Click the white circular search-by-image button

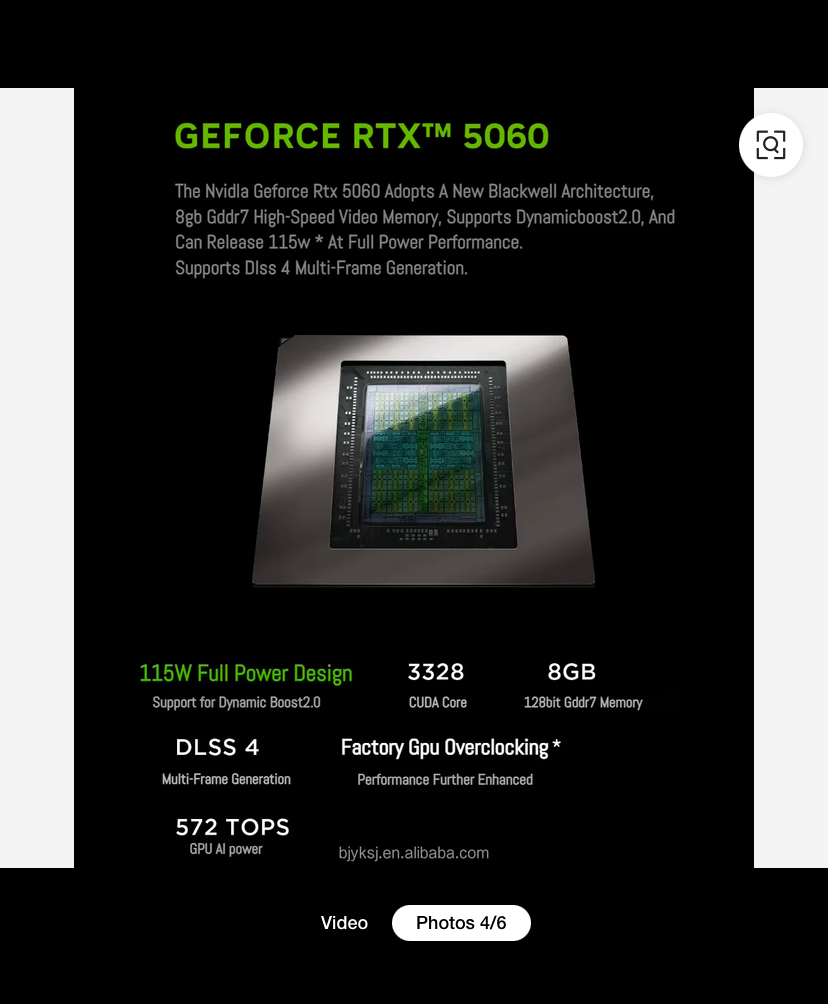pyautogui.click(x=770, y=146)
